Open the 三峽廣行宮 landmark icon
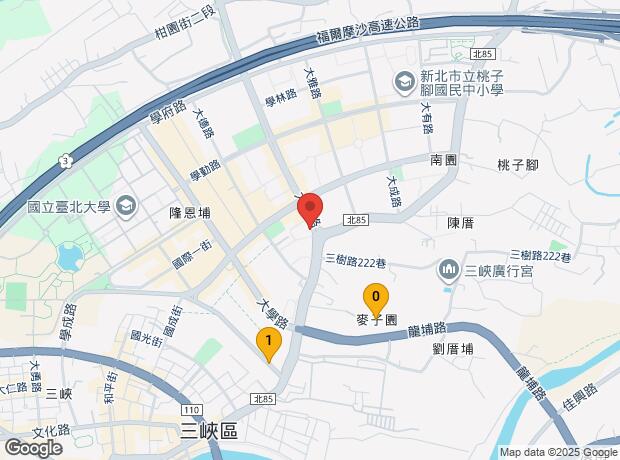Viewport: 620px width, 460px height. click(449, 271)
